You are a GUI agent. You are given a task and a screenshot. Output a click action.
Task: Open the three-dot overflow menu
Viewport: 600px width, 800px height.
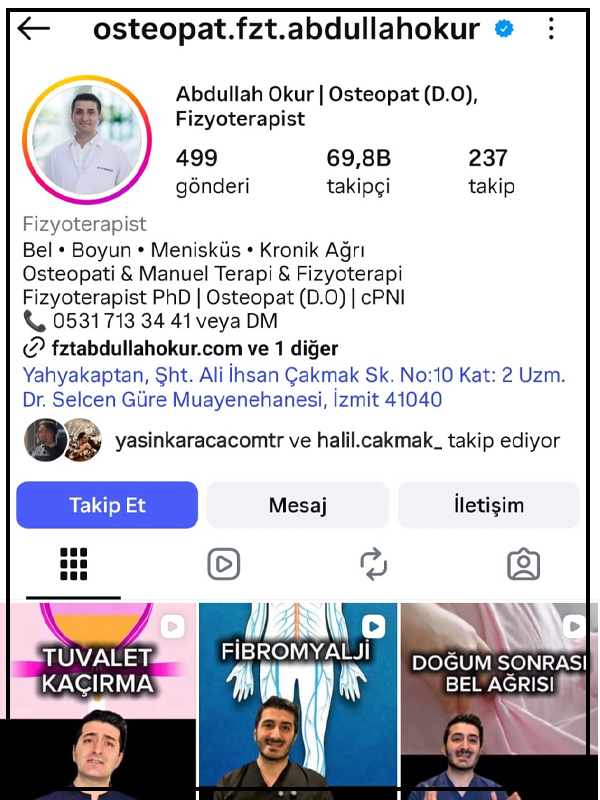click(551, 29)
